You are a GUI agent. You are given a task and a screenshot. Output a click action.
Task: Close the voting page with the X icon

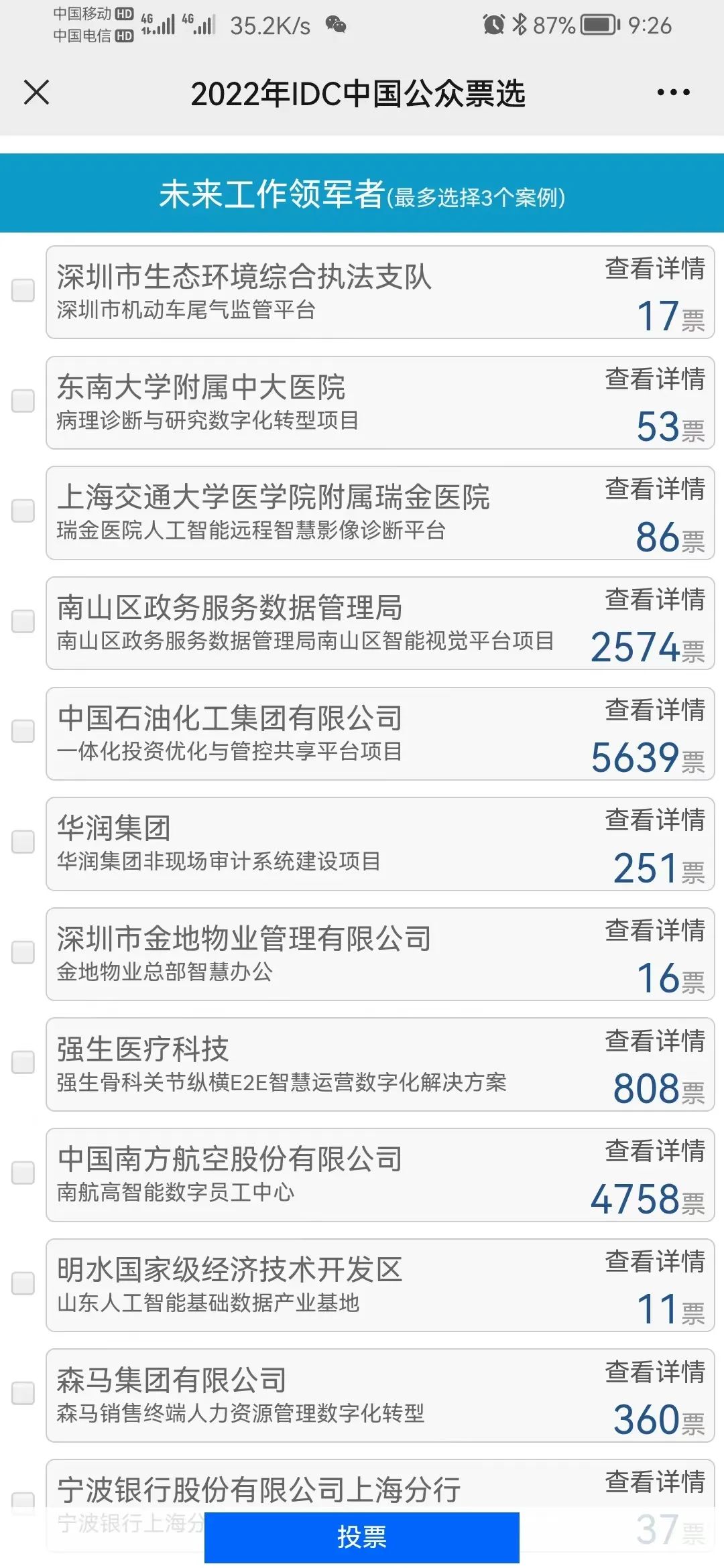click(36, 92)
